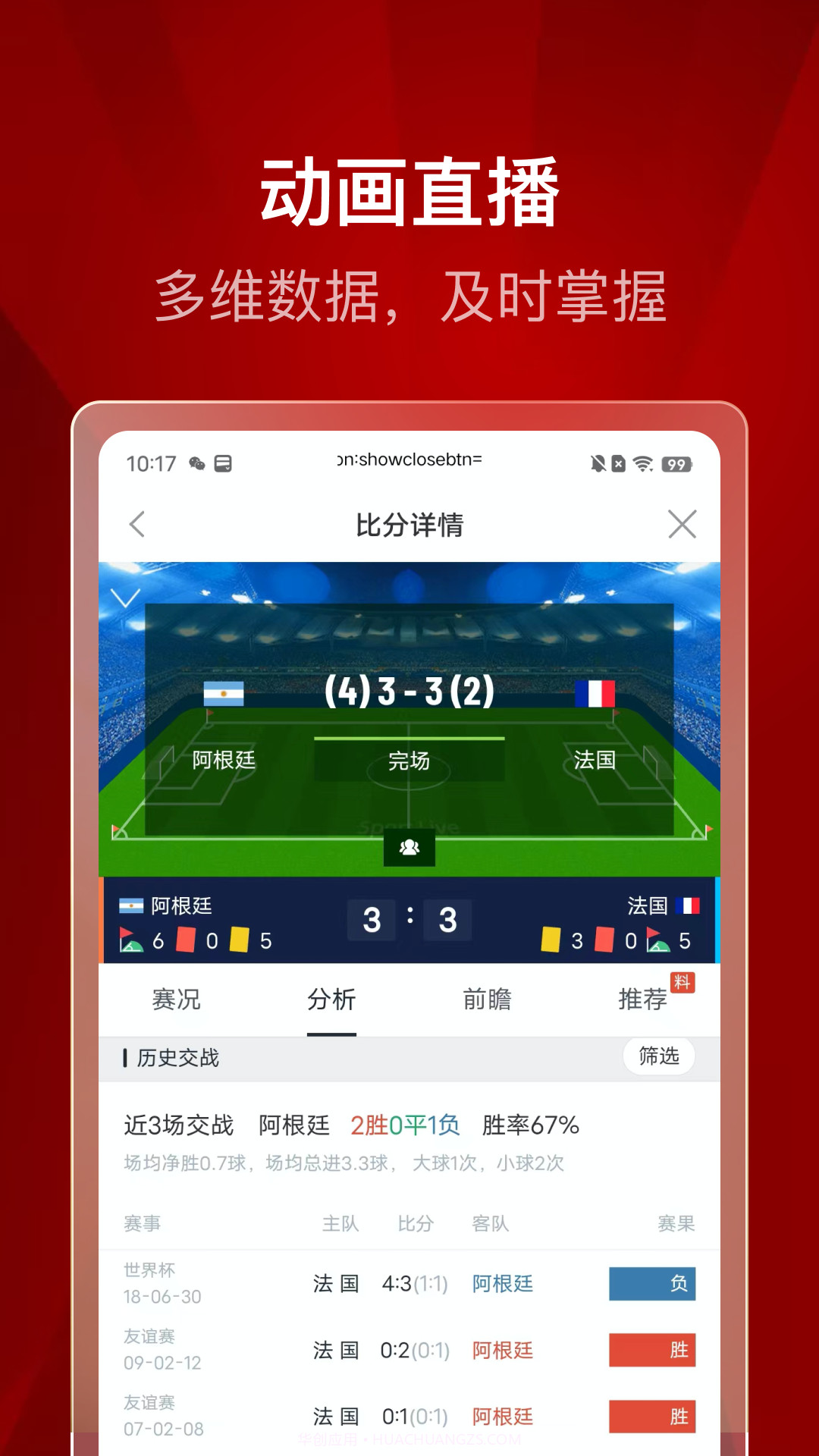Screen dimensions: 819x1456
Task: Tap the red 胜 result of the 09-02-12 friendly
Action: pyautogui.click(x=652, y=1351)
